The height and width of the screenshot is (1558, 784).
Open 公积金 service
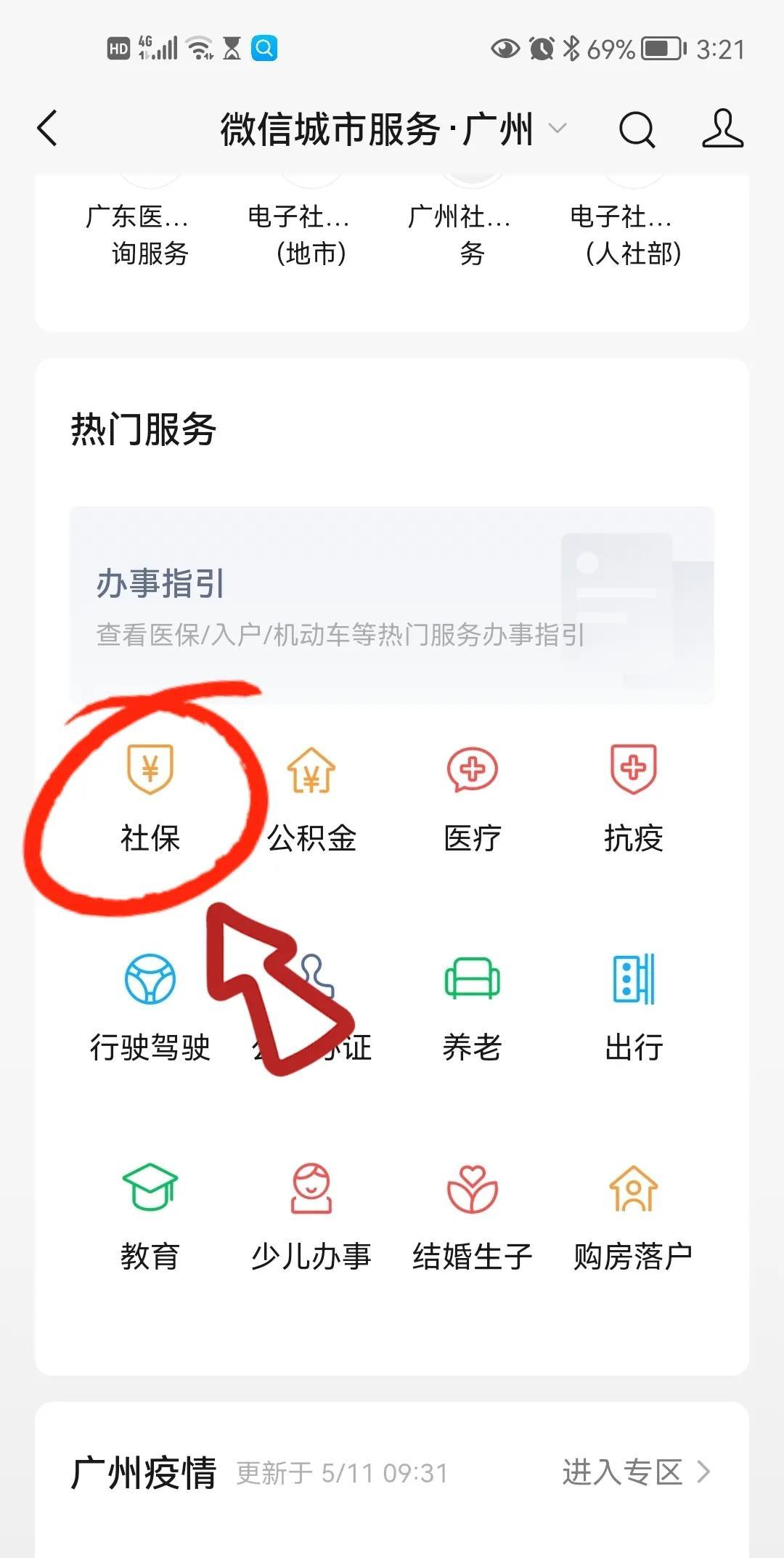pos(311,798)
